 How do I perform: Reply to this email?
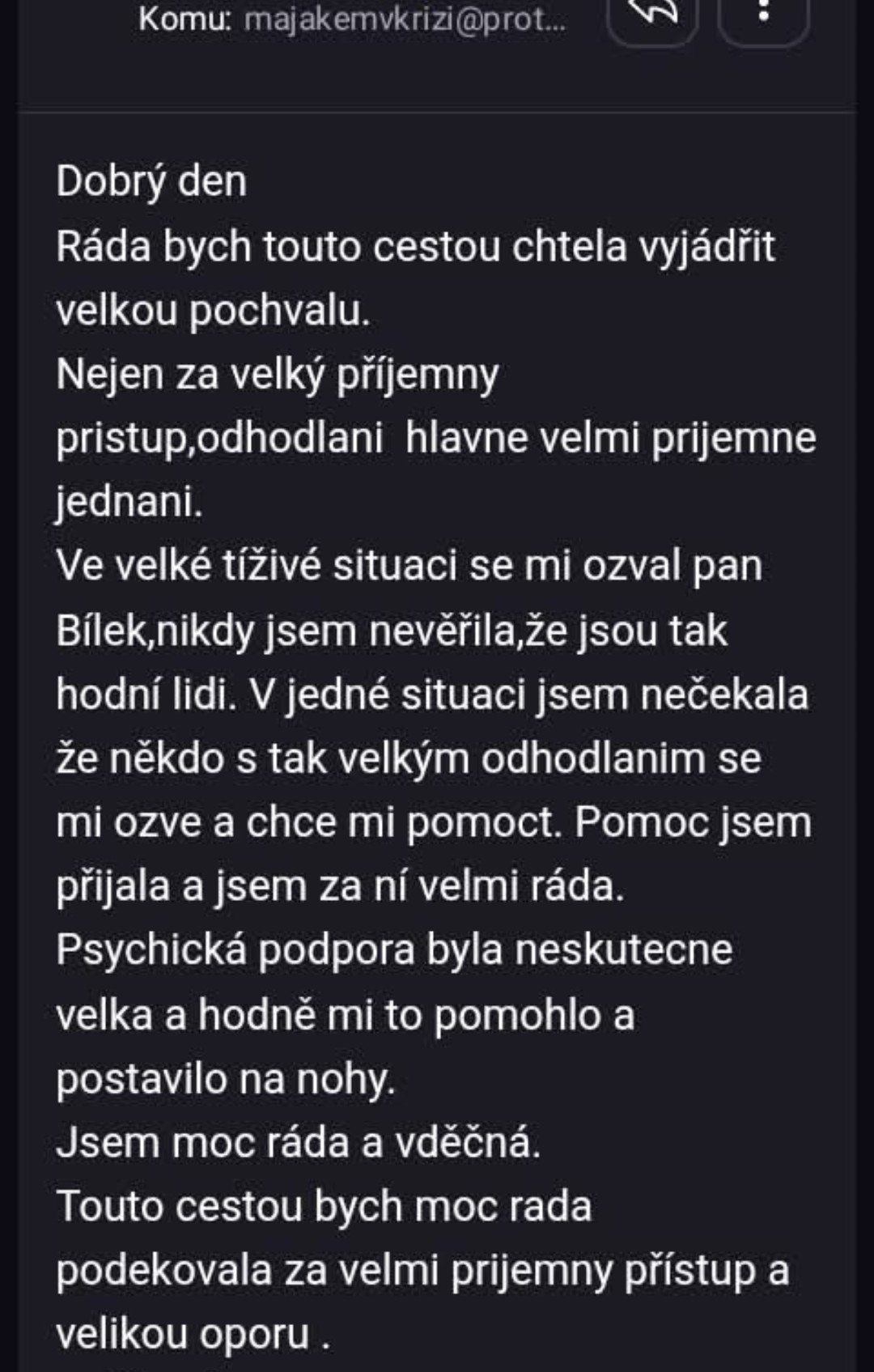[652, 18]
